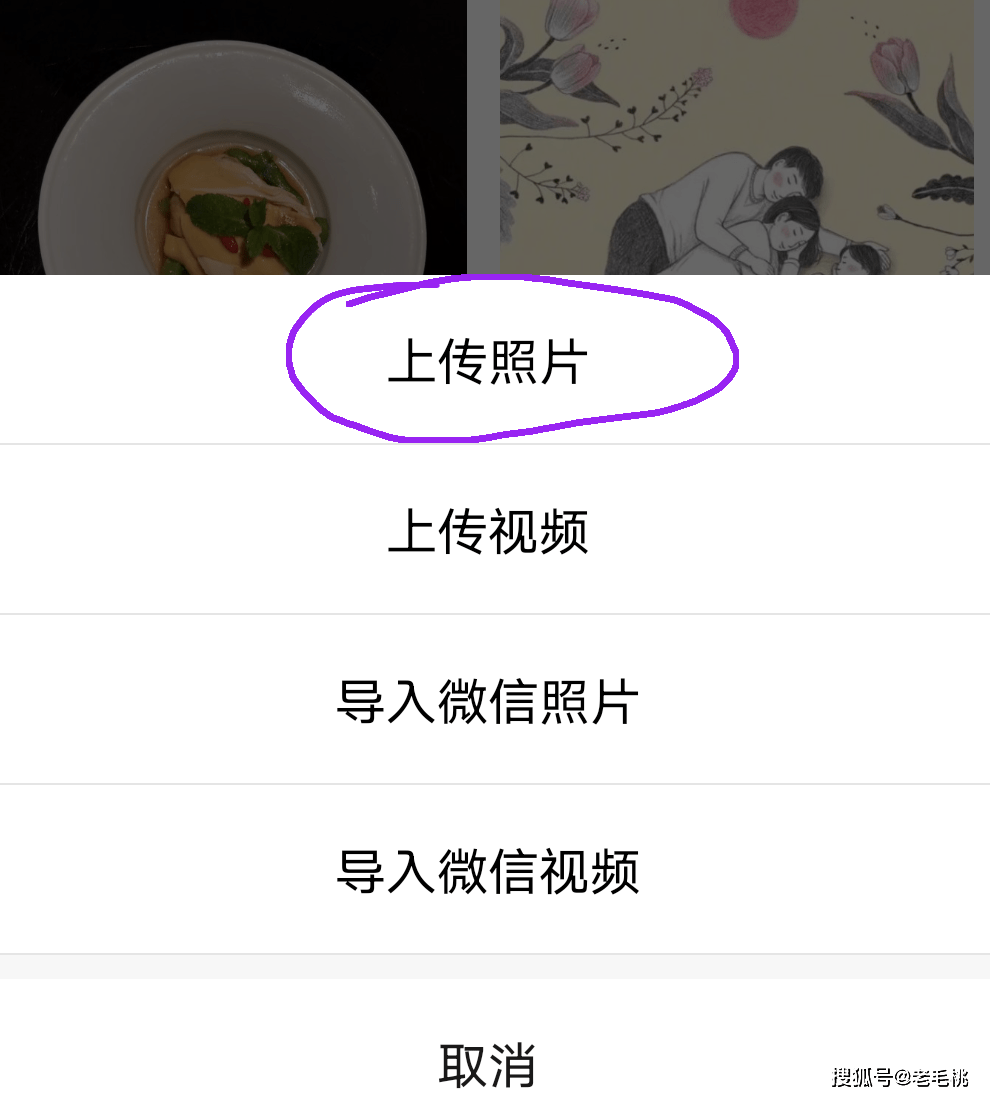Open the family illustration thumbnail
Image resolution: width=990 pixels, height=1099 pixels.
[740, 140]
